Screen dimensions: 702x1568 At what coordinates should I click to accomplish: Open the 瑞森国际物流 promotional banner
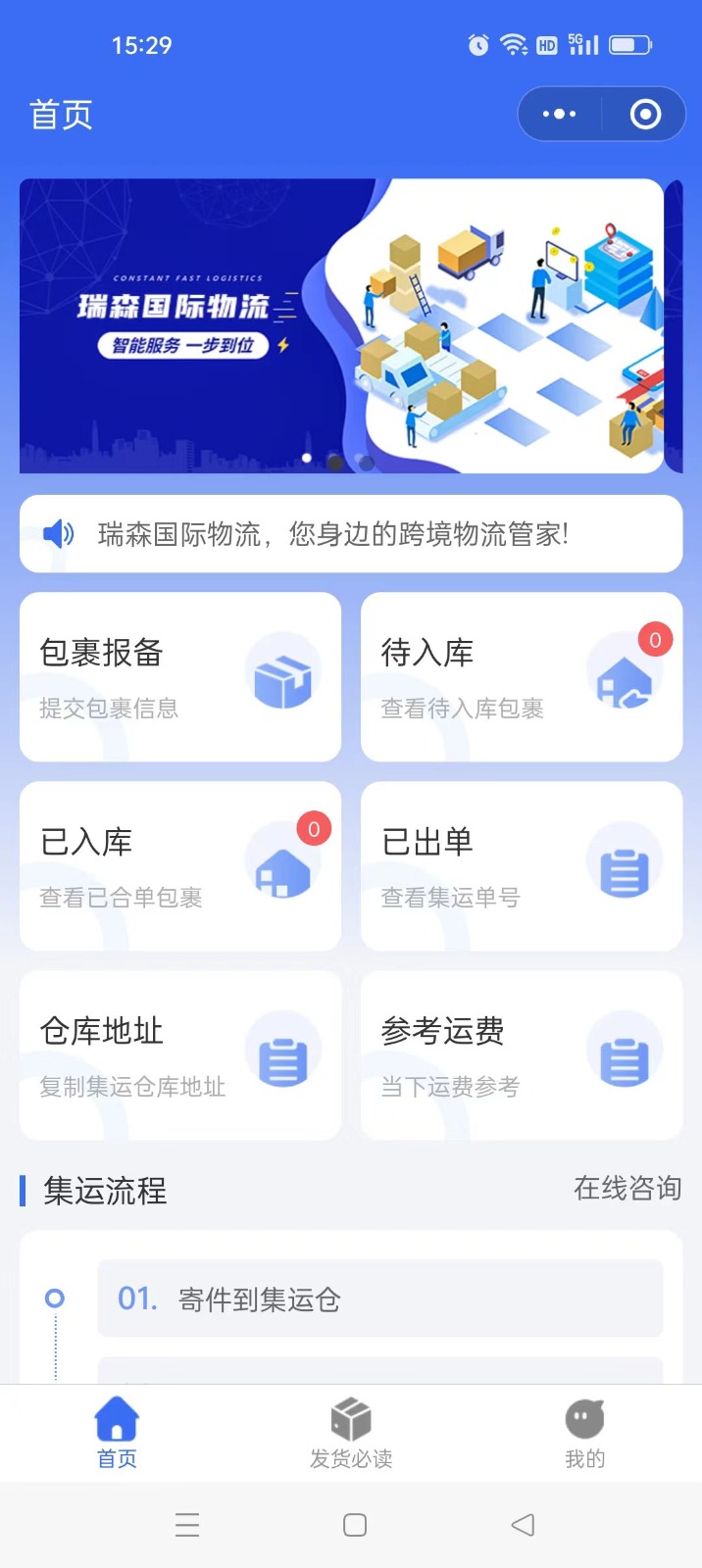tap(341, 325)
